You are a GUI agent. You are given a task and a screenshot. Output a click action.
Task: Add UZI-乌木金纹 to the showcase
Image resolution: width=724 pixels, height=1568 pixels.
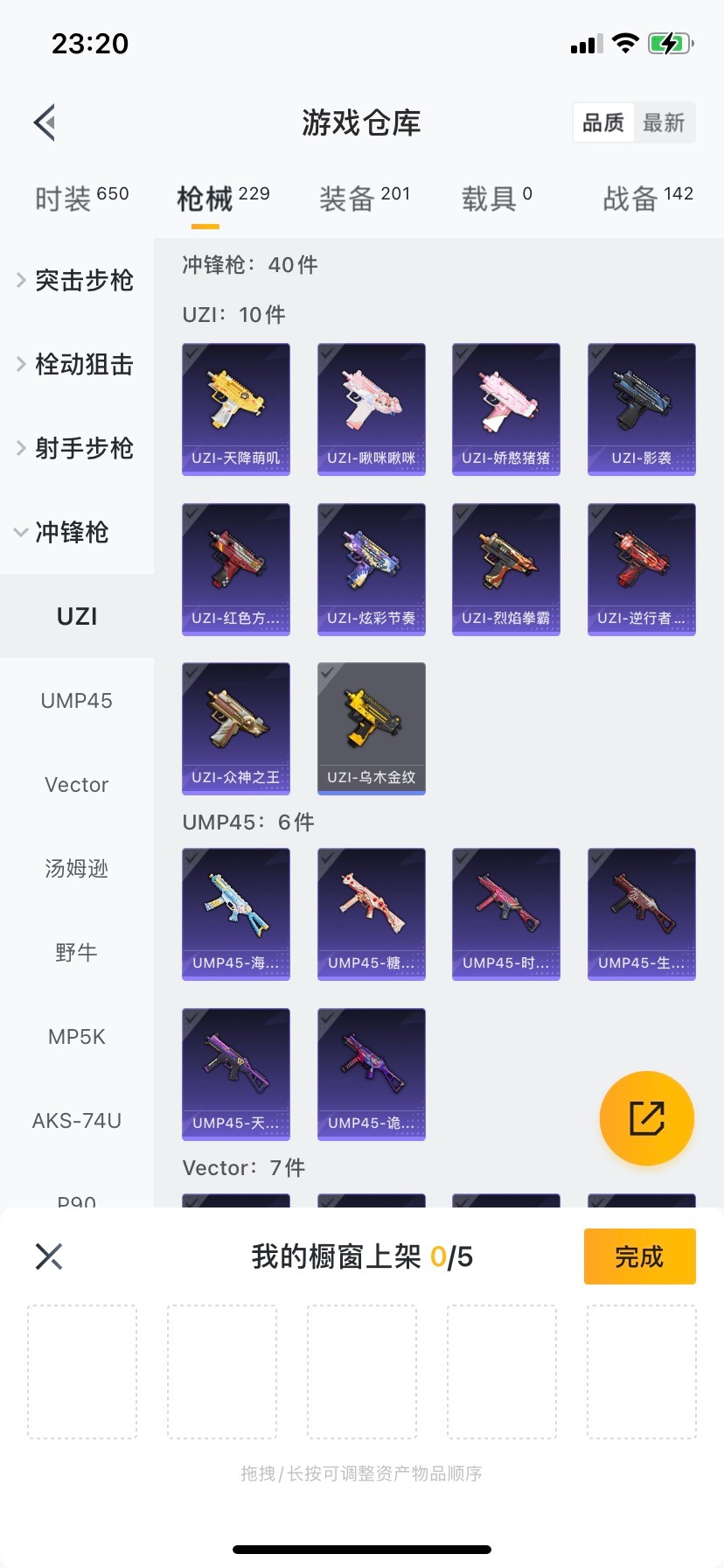click(x=372, y=728)
